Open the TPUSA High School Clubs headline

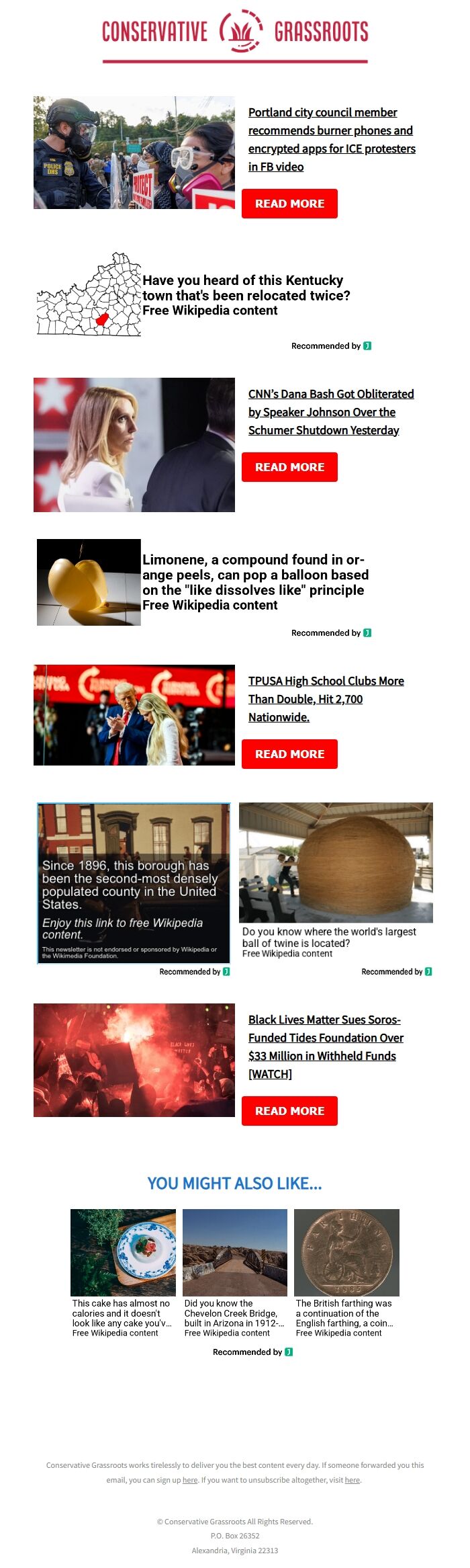[x=326, y=699]
